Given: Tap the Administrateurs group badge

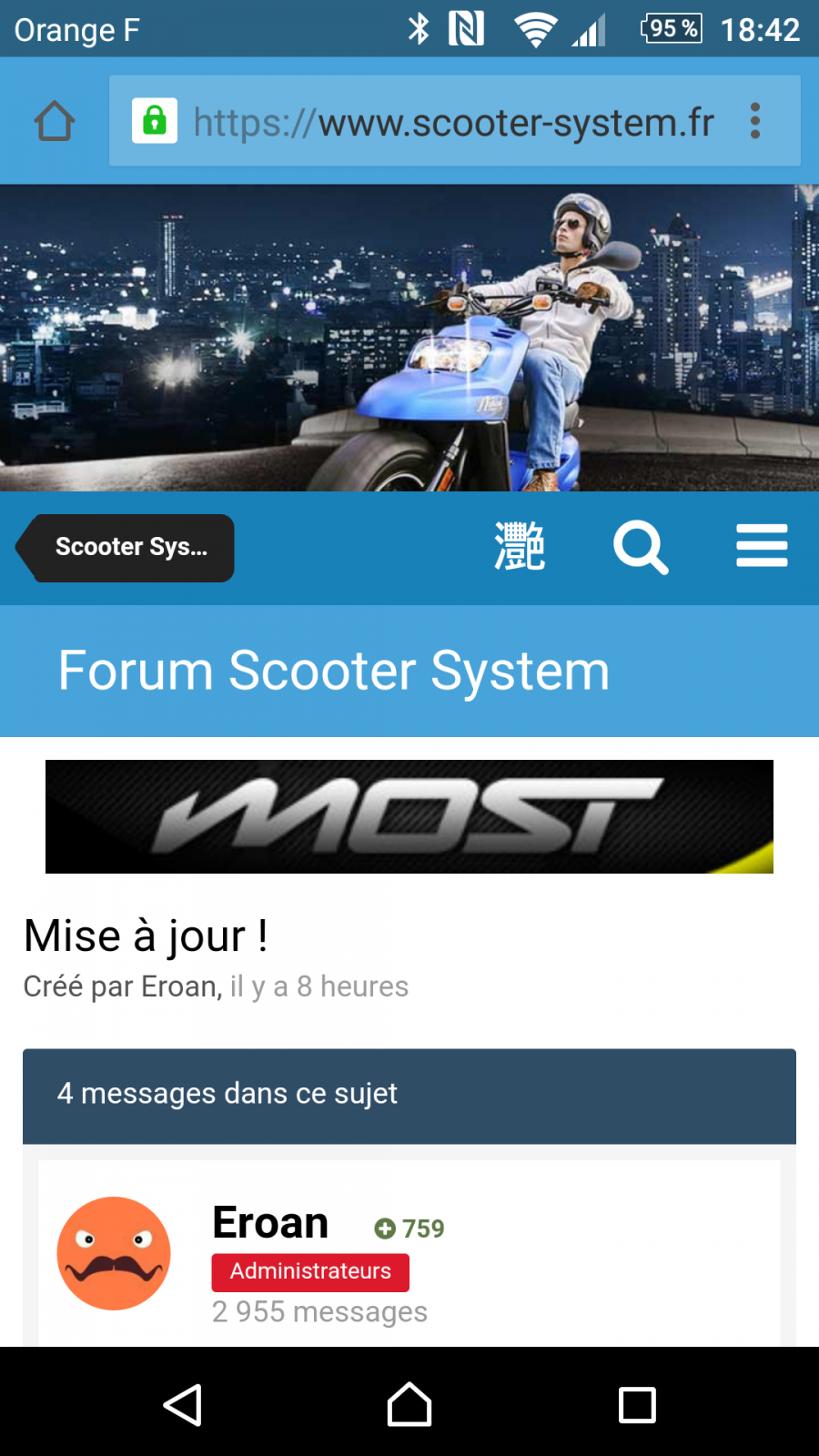Looking at the screenshot, I should click(310, 1271).
